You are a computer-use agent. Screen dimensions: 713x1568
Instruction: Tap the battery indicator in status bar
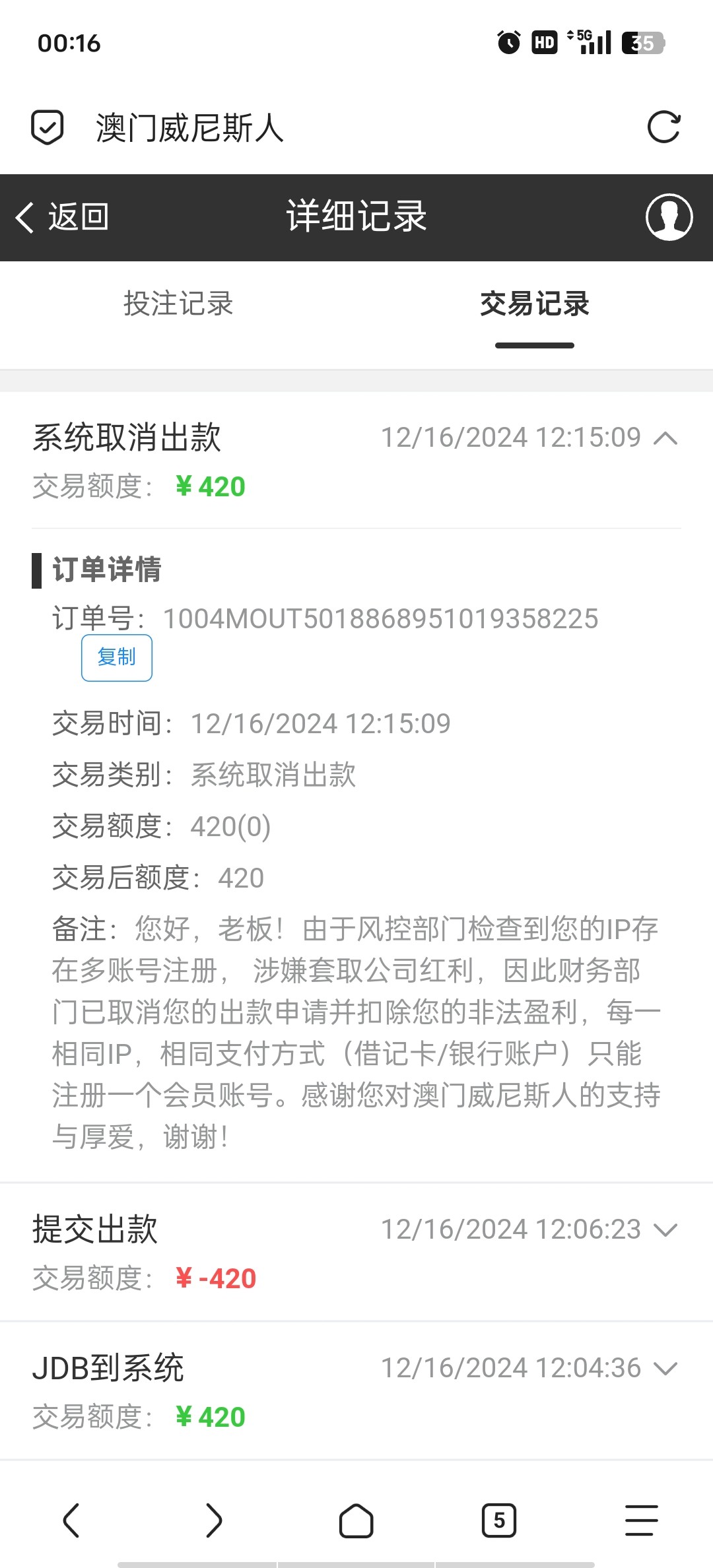(642, 44)
